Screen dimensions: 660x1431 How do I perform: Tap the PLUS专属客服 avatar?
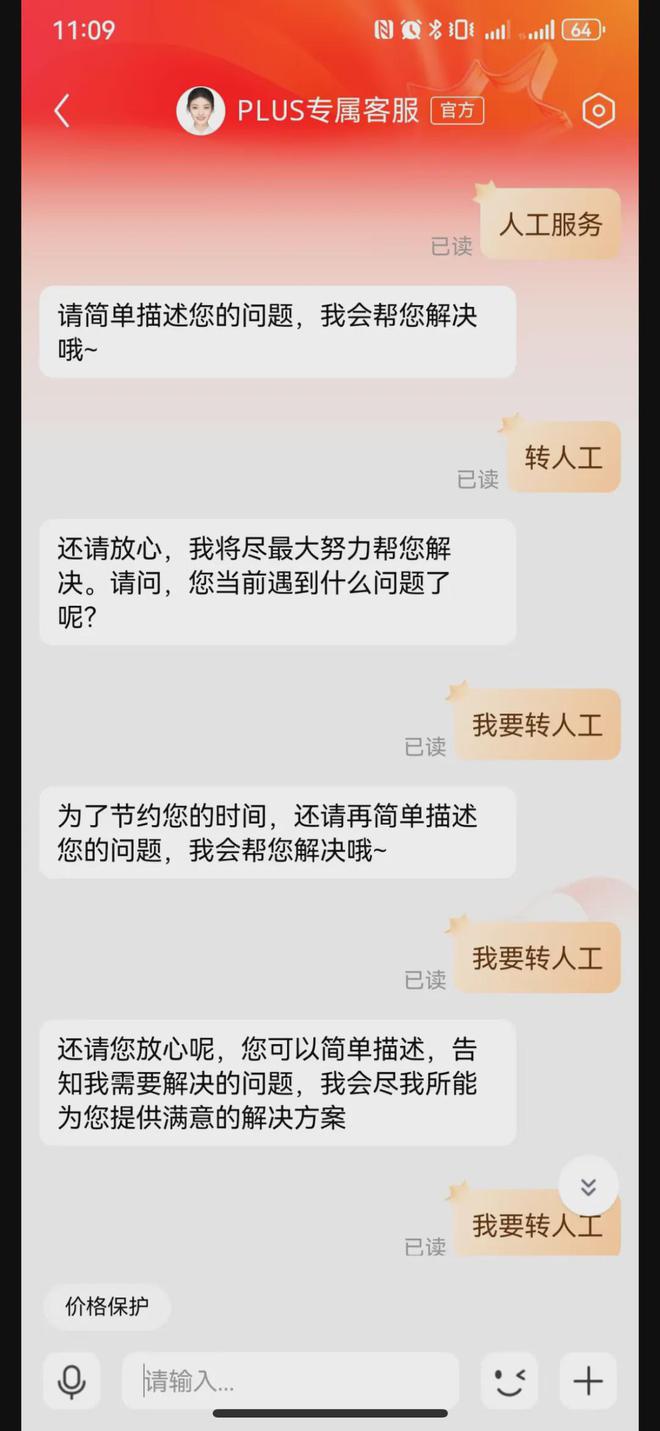pyautogui.click(x=201, y=111)
